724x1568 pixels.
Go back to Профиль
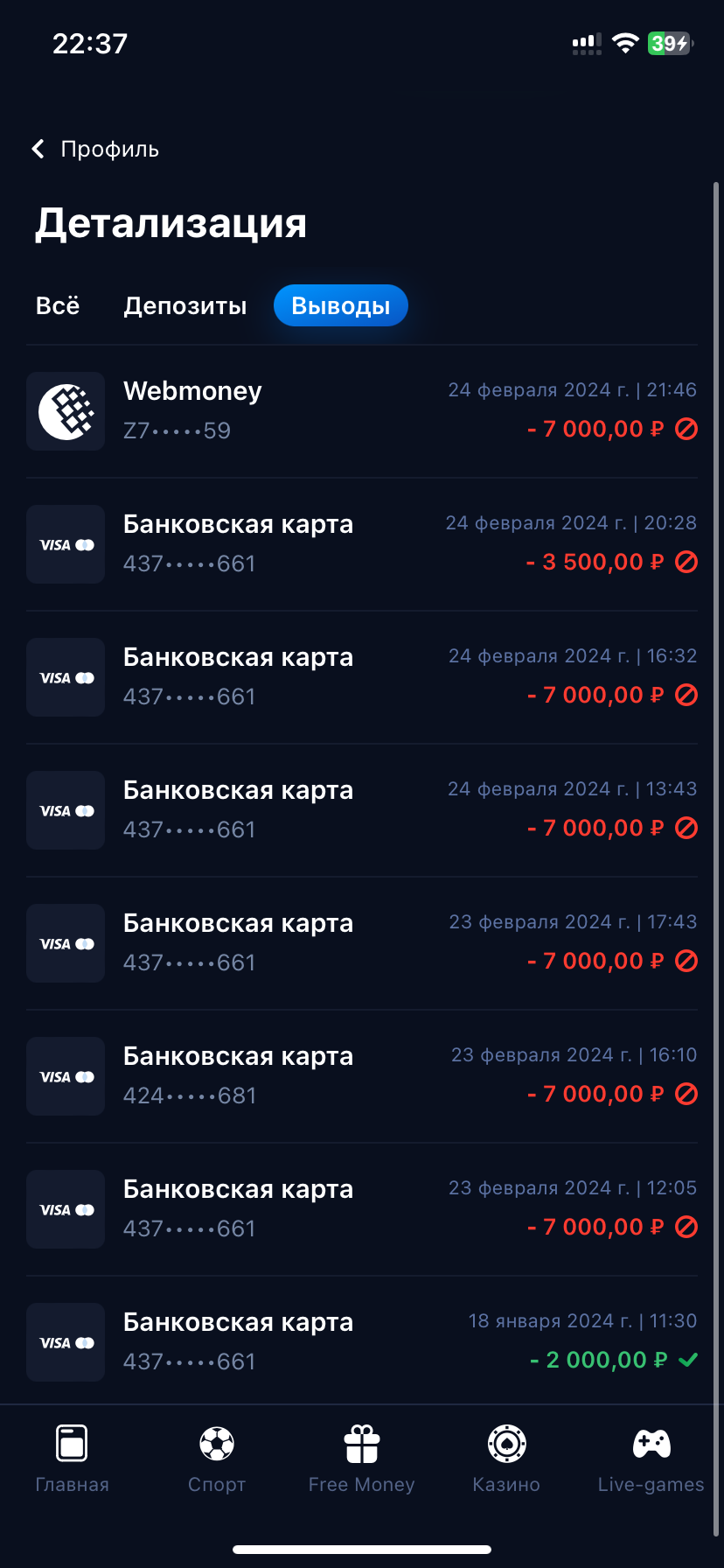click(x=95, y=150)
